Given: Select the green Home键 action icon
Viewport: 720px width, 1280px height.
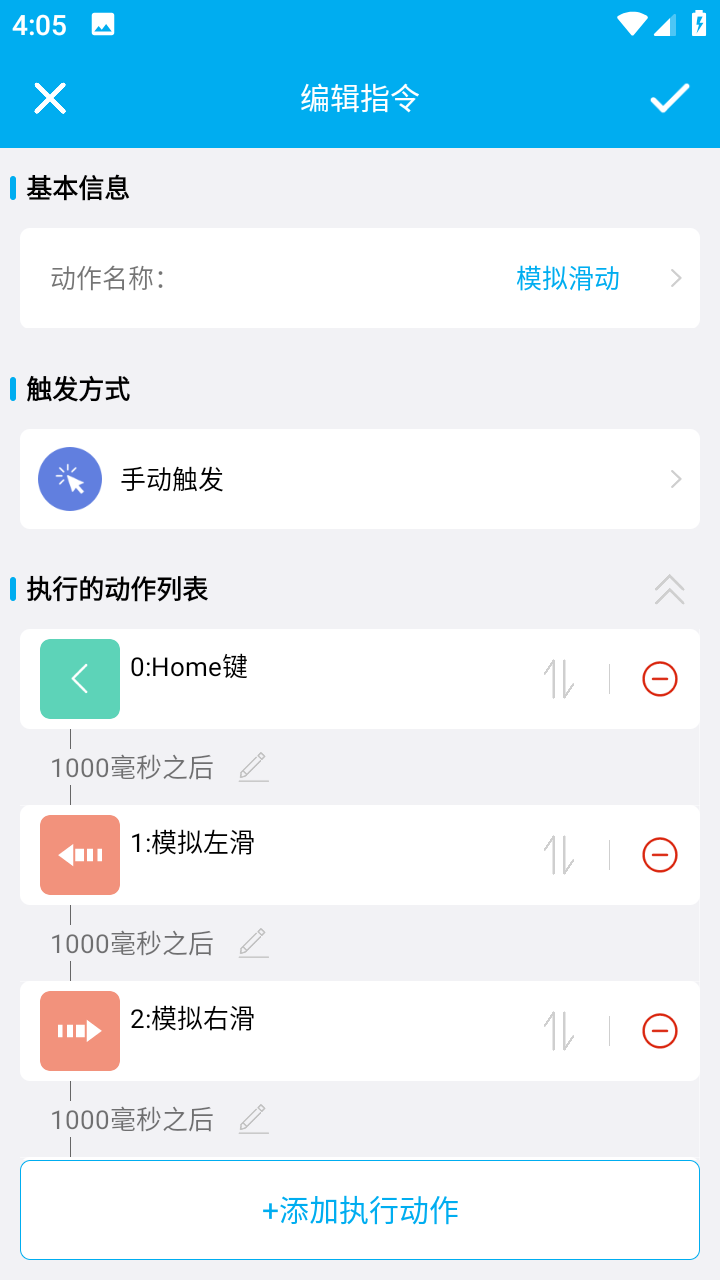Looking at the screenshot, I should [x=79, y=679].
